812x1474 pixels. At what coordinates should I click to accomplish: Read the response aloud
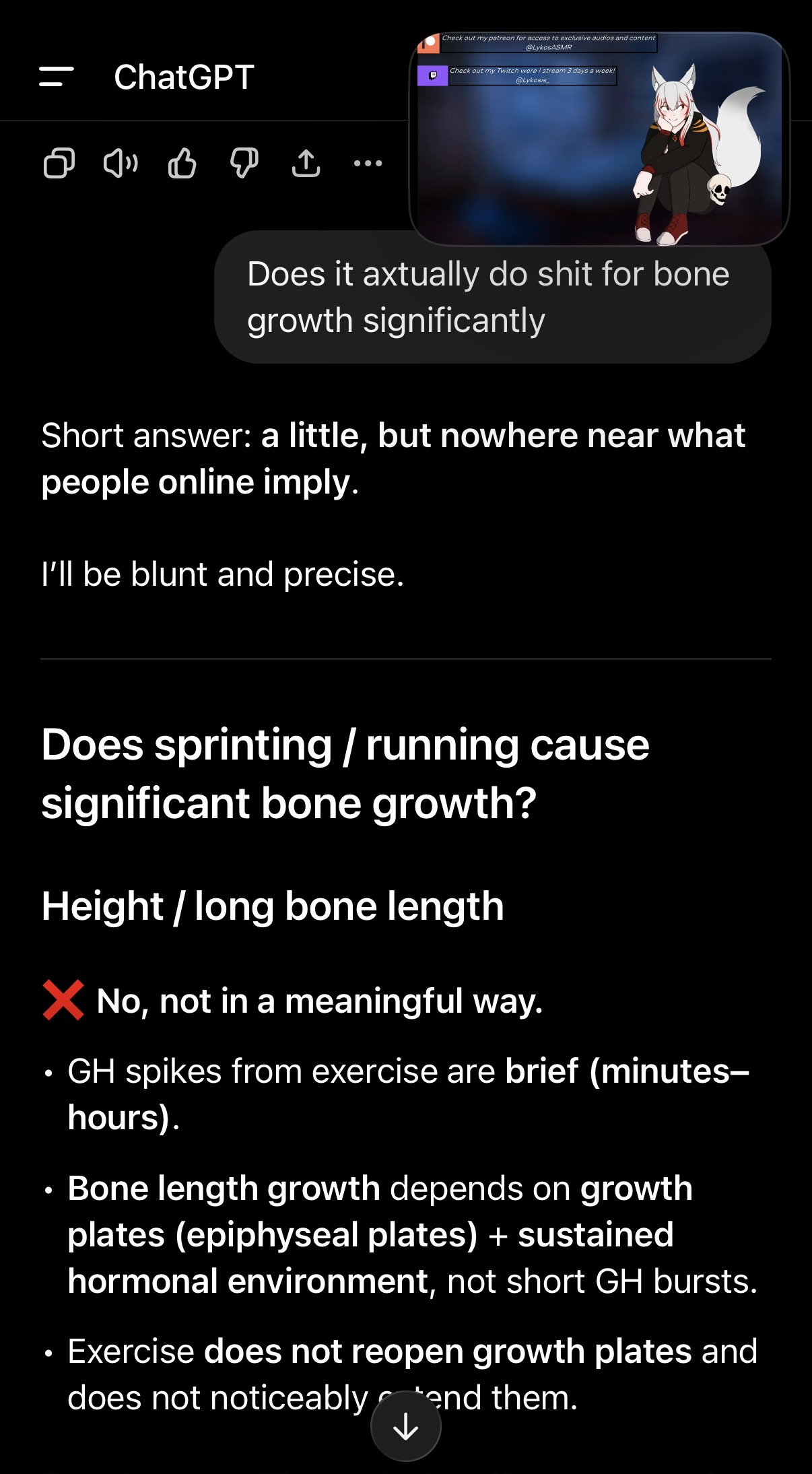(x=121, y=163)
